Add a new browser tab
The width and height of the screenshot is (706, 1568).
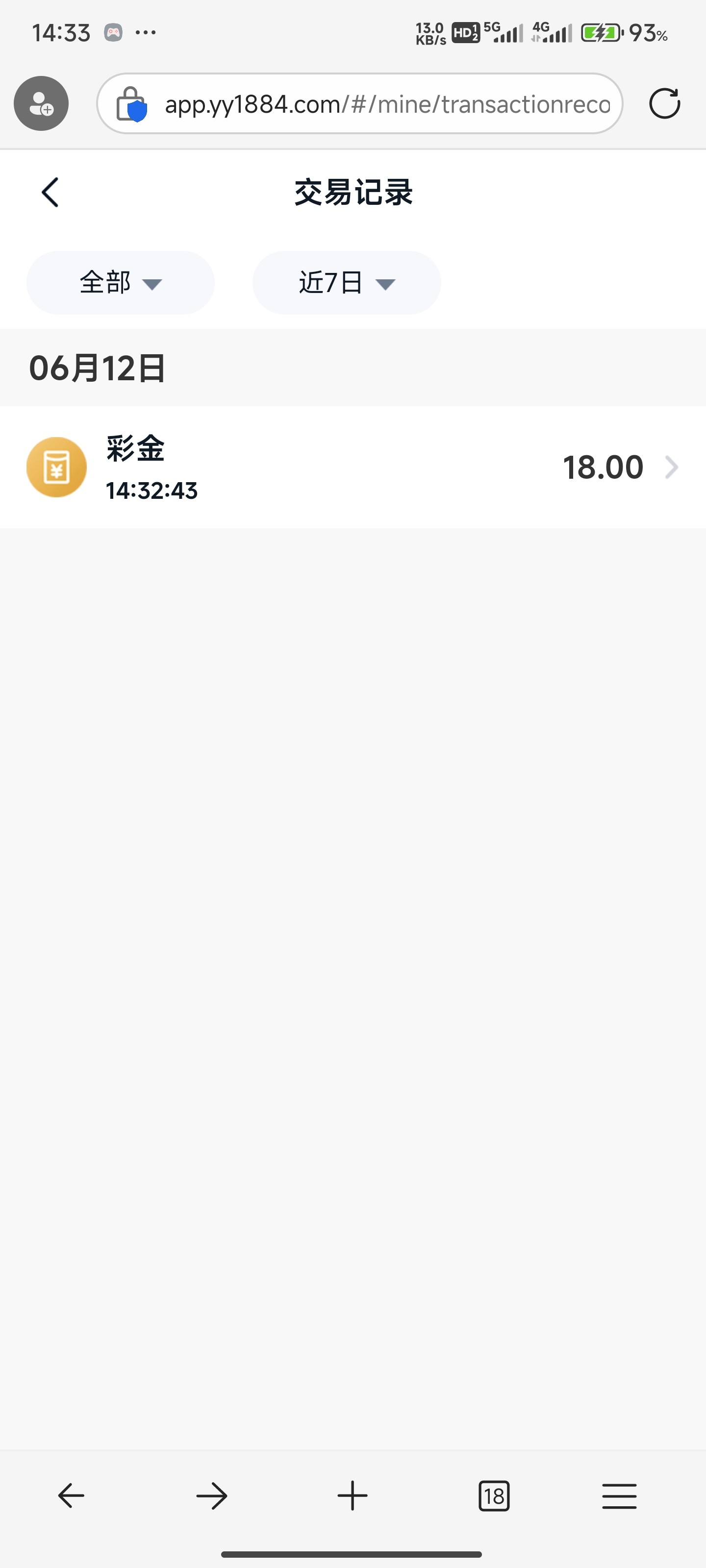(353, 1495)
